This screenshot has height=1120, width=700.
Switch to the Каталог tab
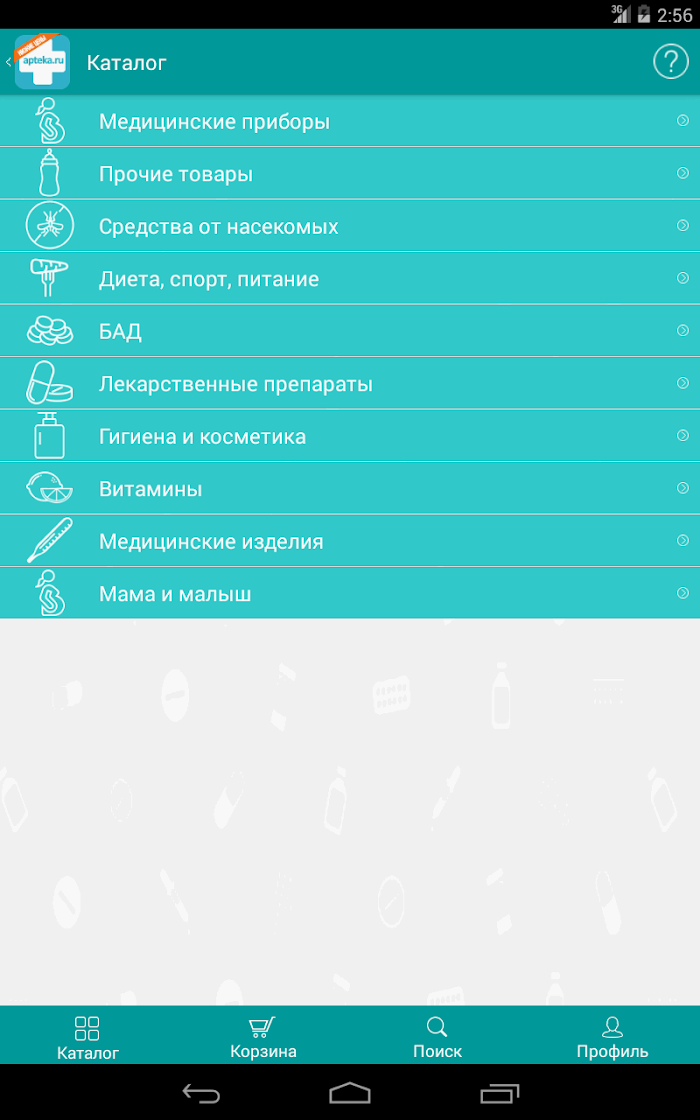pyautogui.click(x=88, y=1037)
